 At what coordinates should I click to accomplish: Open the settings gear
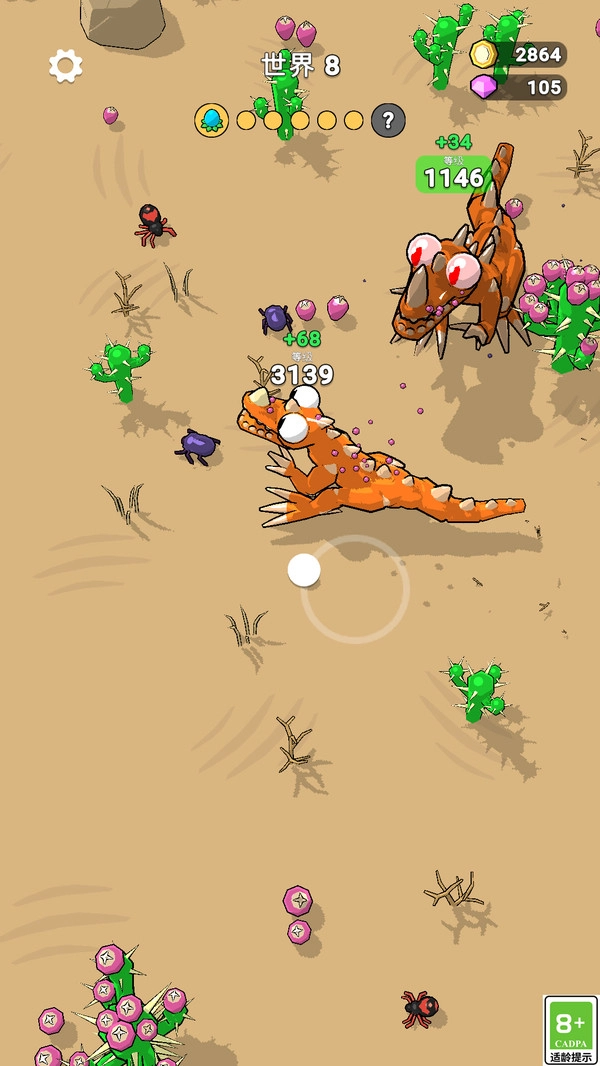coord(66,66)
